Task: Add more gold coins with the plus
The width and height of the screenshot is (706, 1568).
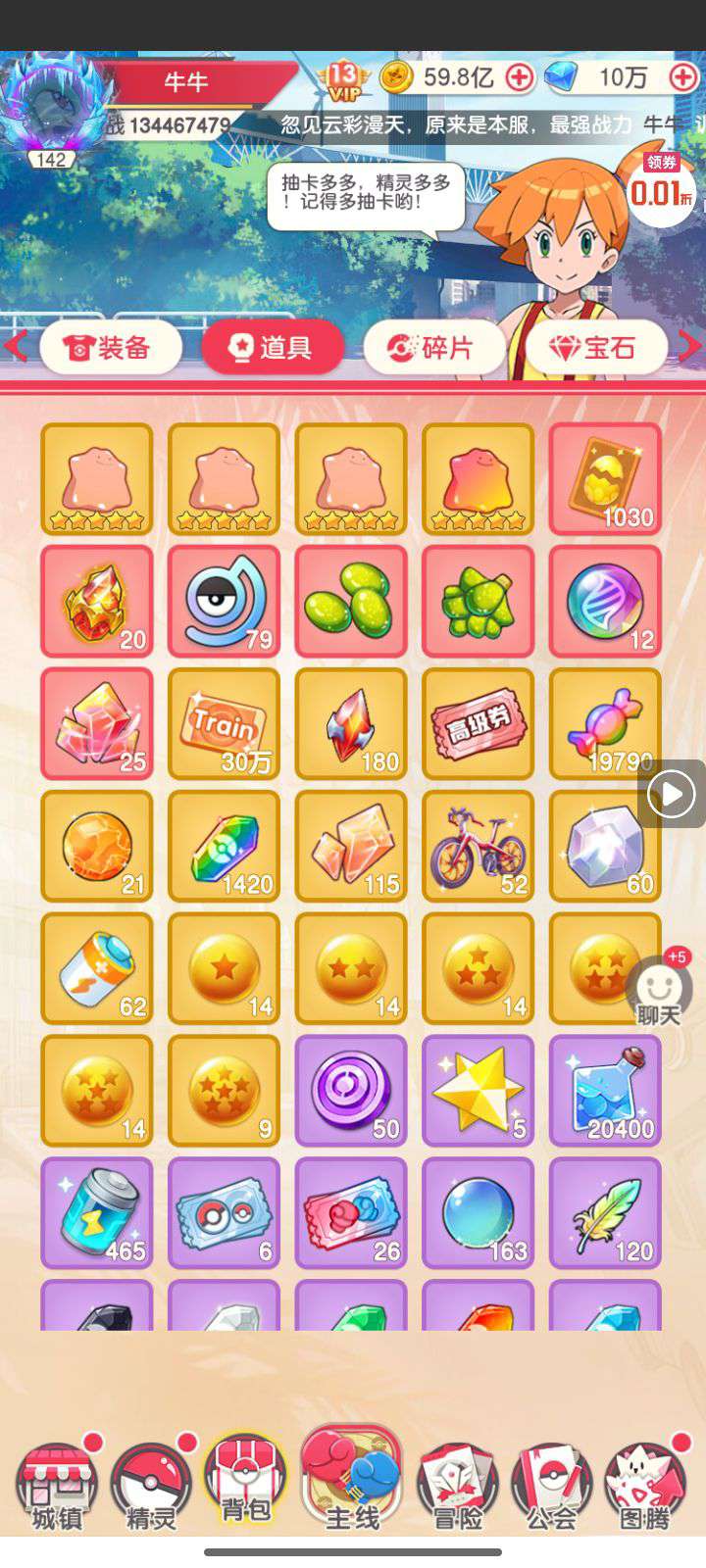Action: point(520,77)
